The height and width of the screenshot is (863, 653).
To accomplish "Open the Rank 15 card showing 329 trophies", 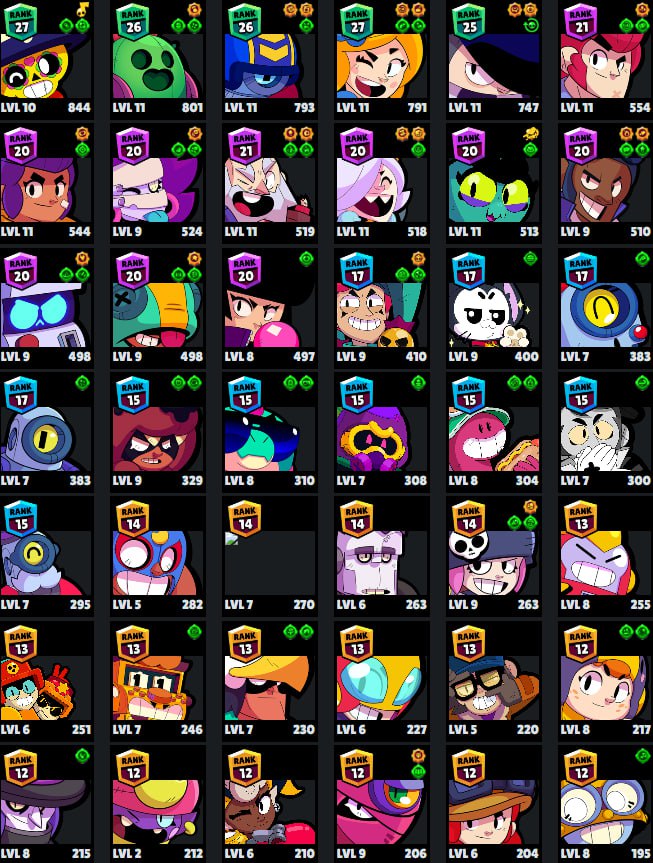I will coord(157,433).
